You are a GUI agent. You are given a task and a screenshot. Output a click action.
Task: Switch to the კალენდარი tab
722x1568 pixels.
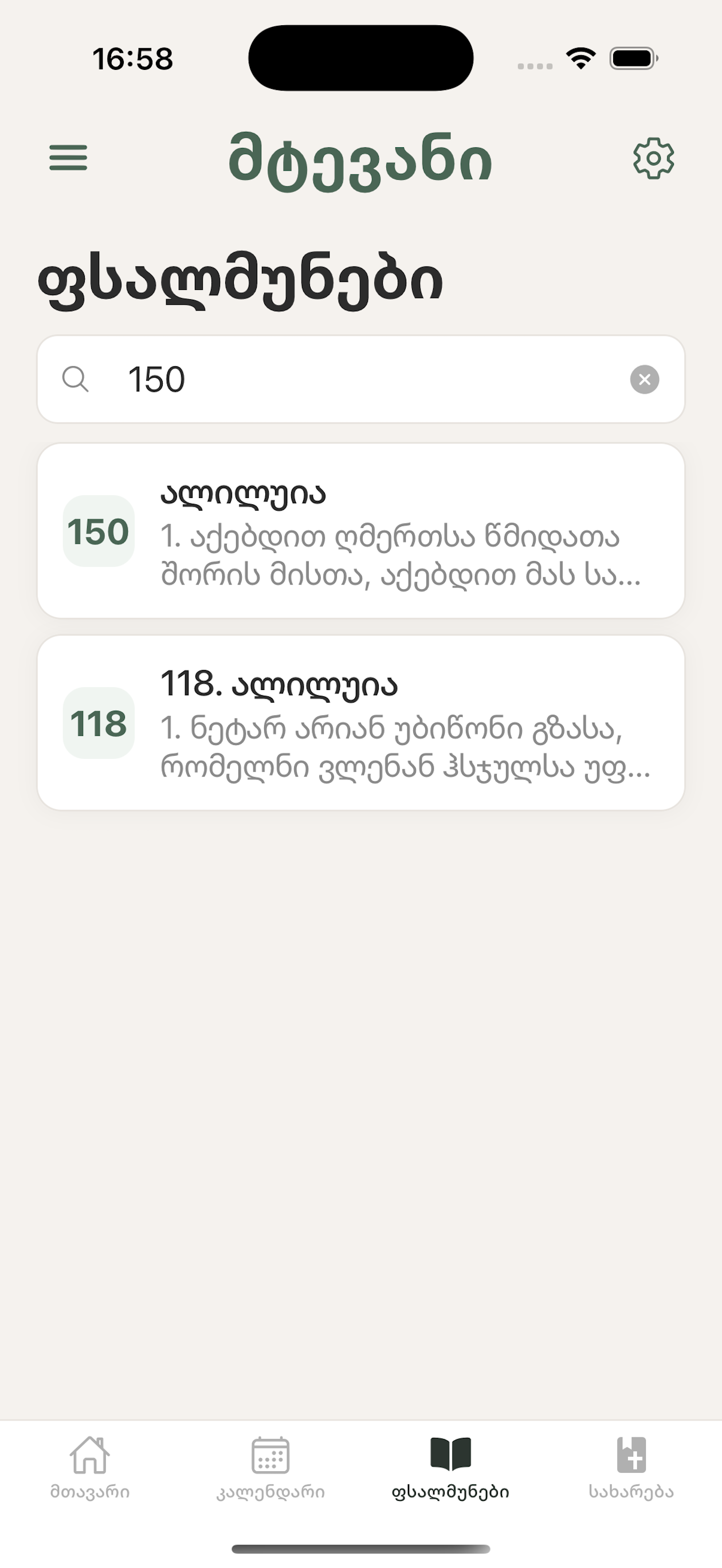tap(270, 1468)
